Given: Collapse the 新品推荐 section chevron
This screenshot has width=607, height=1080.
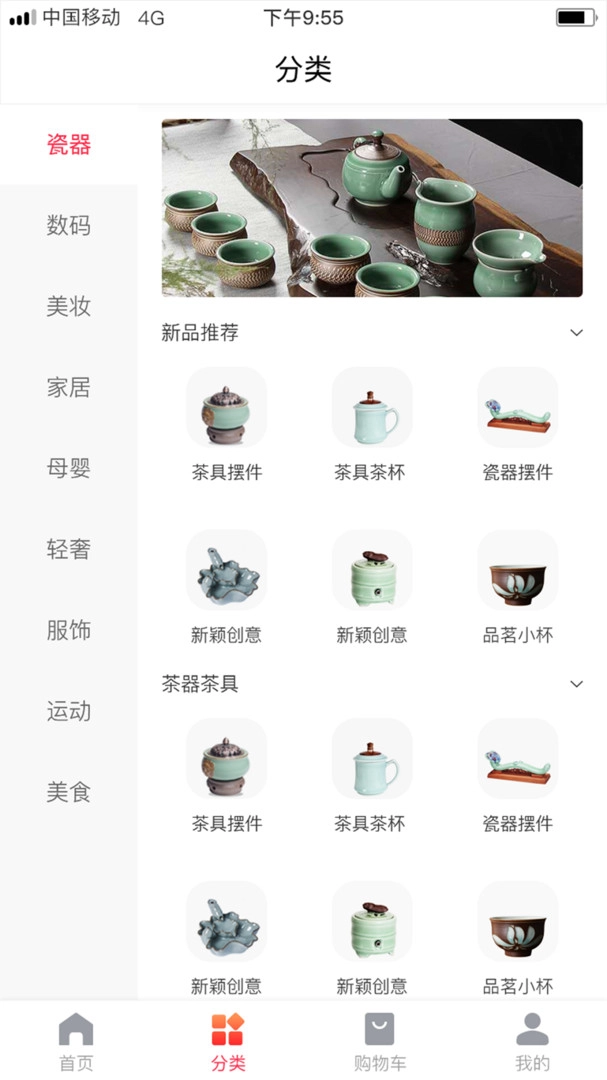Looking at the screenshot, I should pos(576,333).
